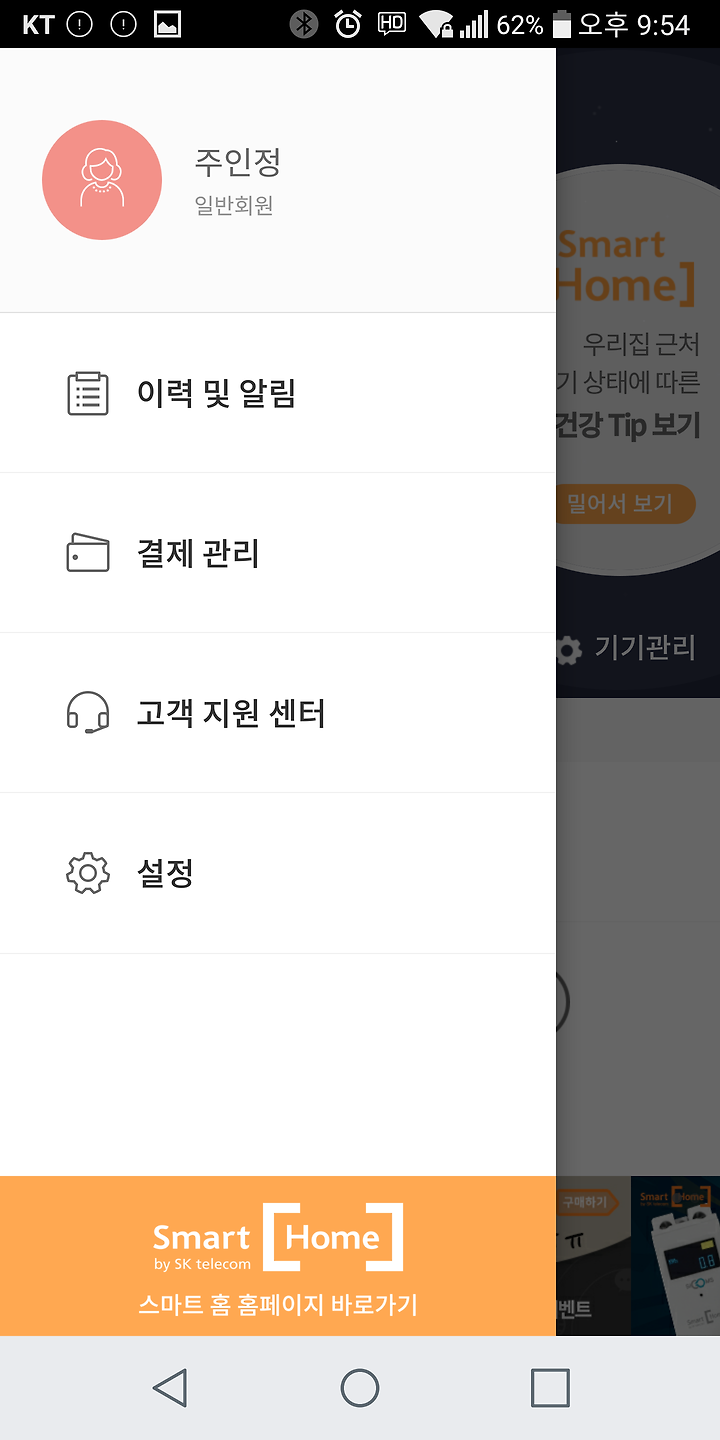Go to the system home screen
The width and height of the screenshot is (720, 1440).
click(x=360, y=1388)
